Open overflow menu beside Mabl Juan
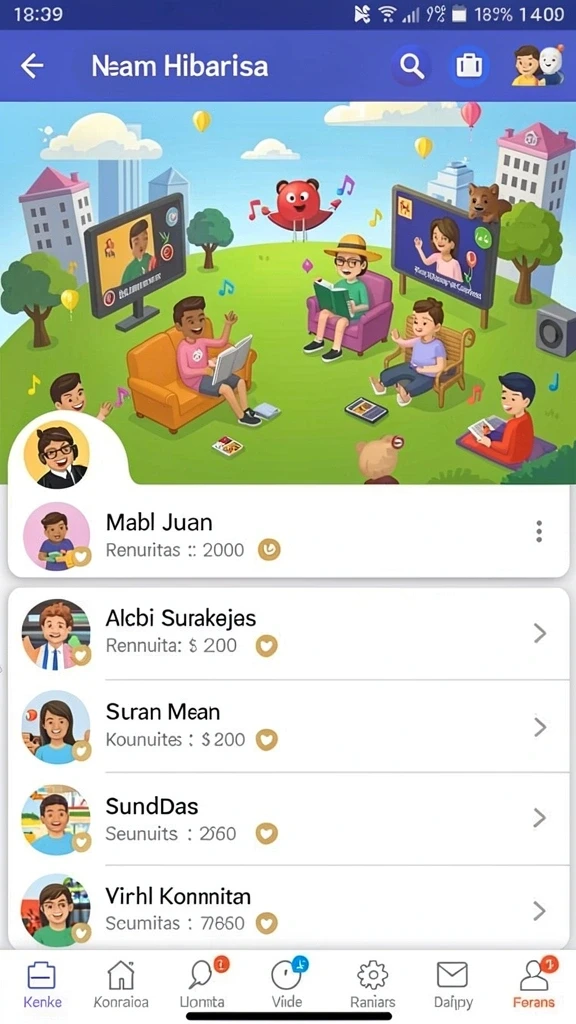This screenshot has width=576, height=1024. click(539, 532)
